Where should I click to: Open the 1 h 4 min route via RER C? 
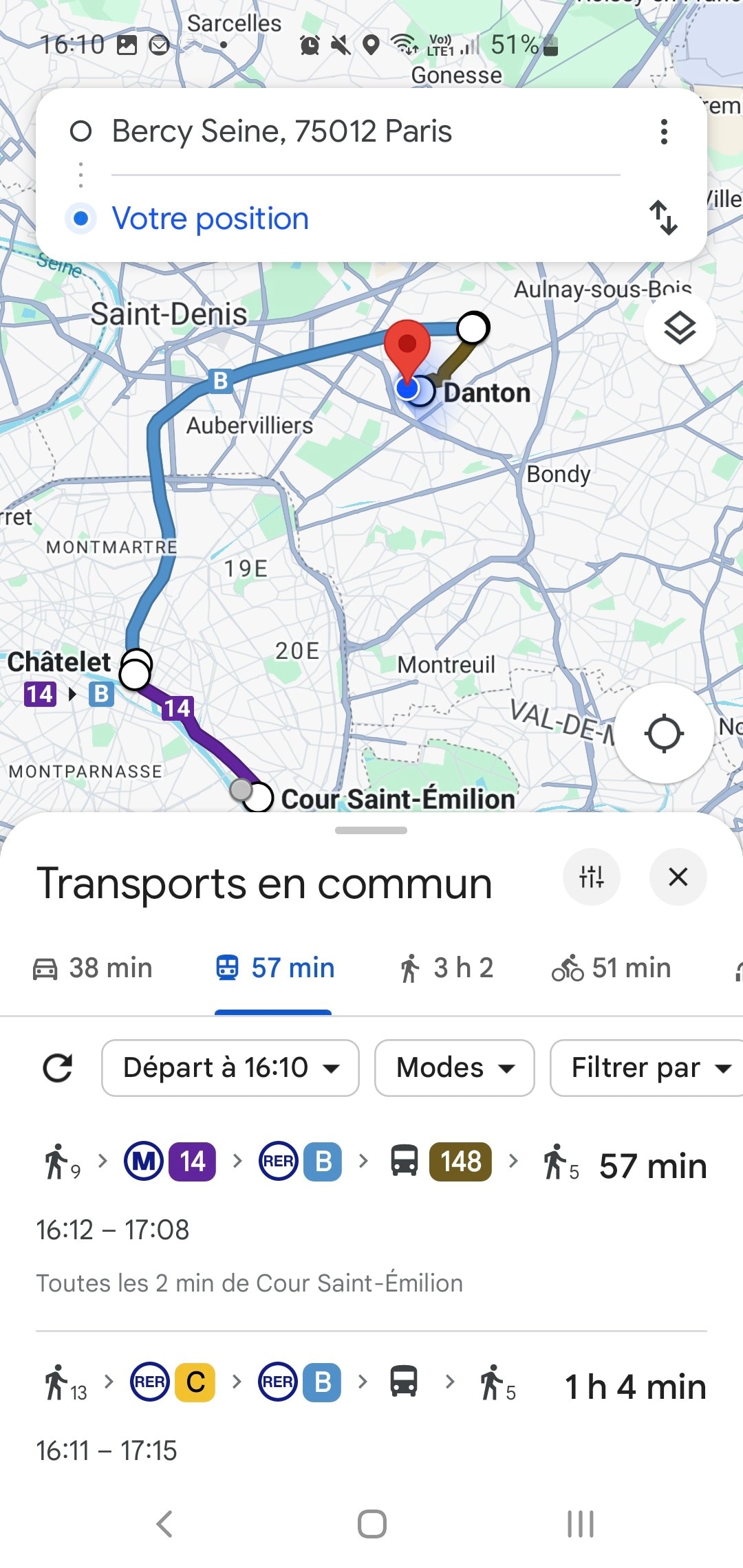[371, 1413]
